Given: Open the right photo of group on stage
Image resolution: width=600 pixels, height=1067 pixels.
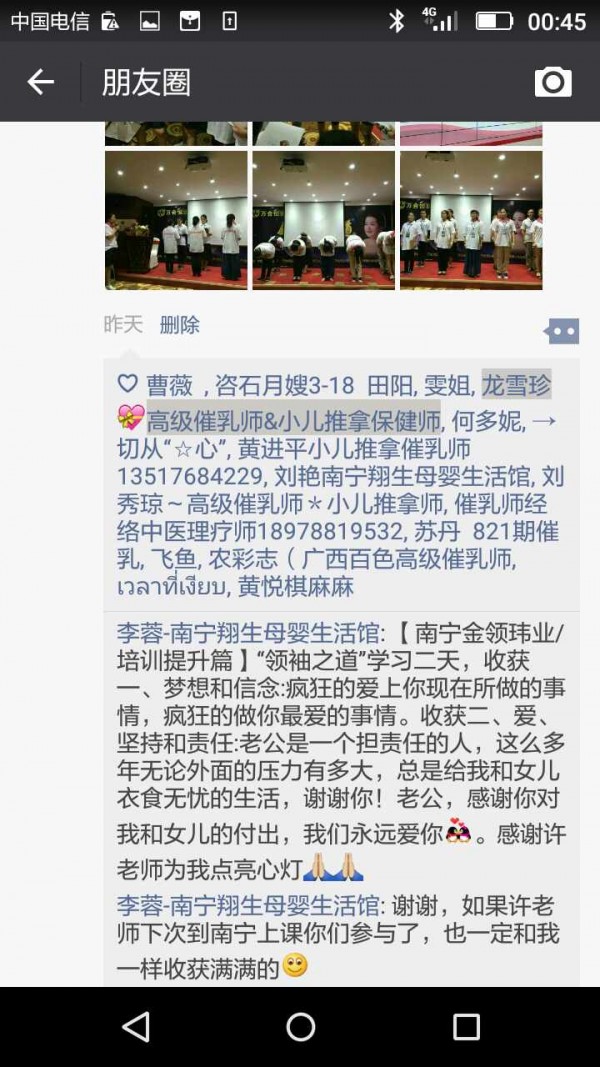Looking at the screenshot, I should click(x=471, y=220).
